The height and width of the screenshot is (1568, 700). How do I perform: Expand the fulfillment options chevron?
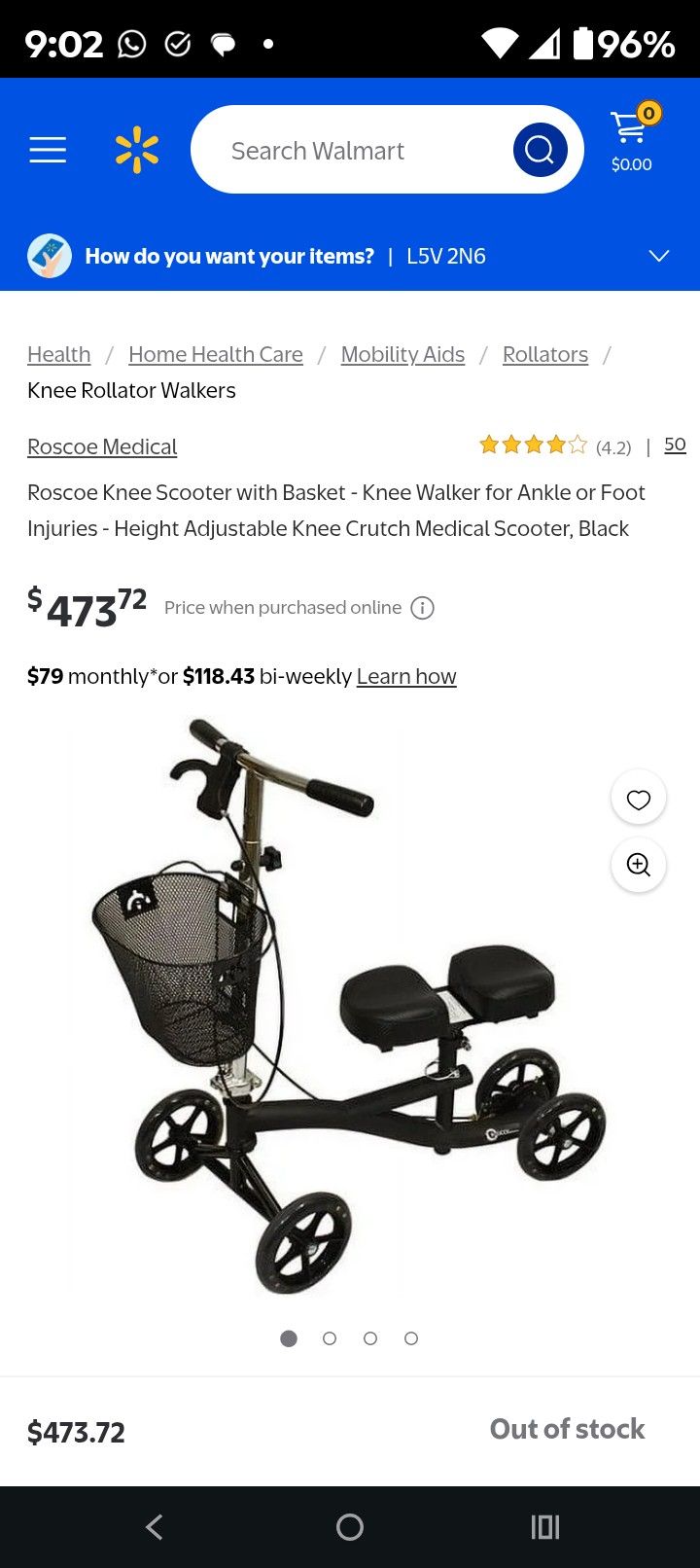[x=659, y=256]
